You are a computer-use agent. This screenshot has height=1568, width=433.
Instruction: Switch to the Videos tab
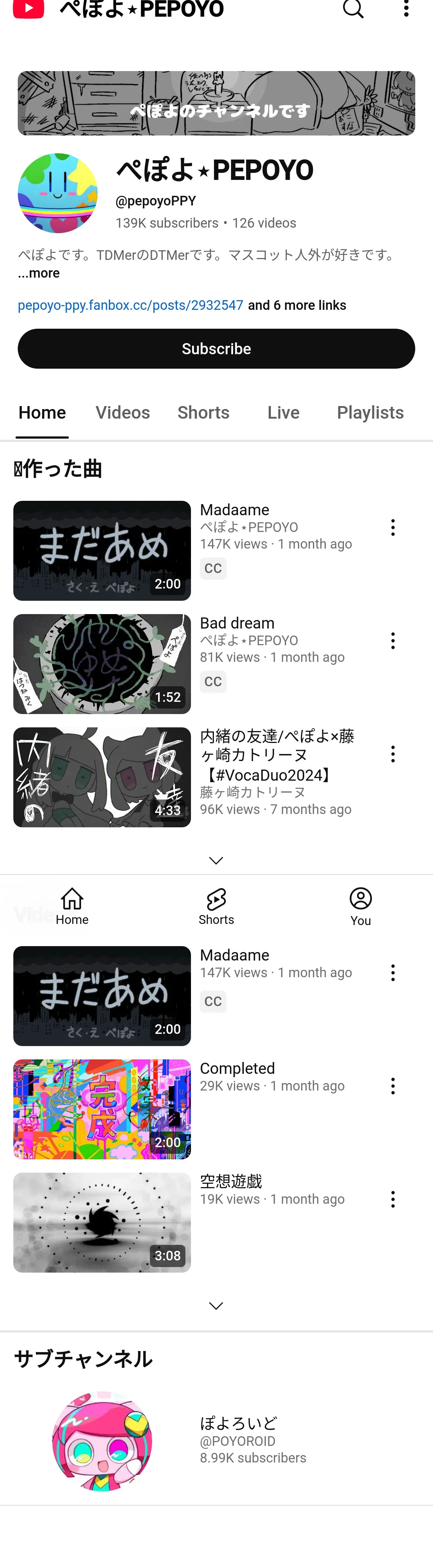coord(122,413)
